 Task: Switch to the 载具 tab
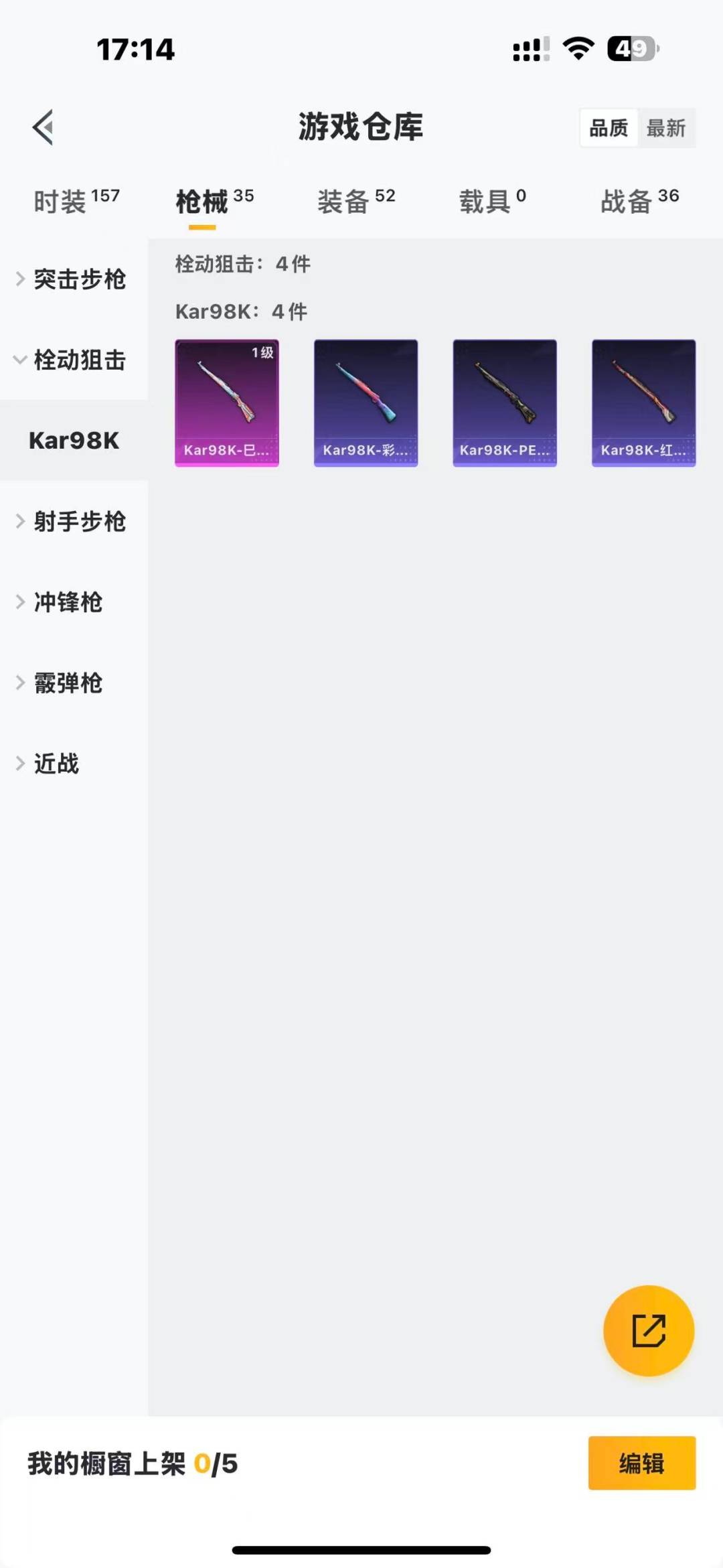[493, 201]
